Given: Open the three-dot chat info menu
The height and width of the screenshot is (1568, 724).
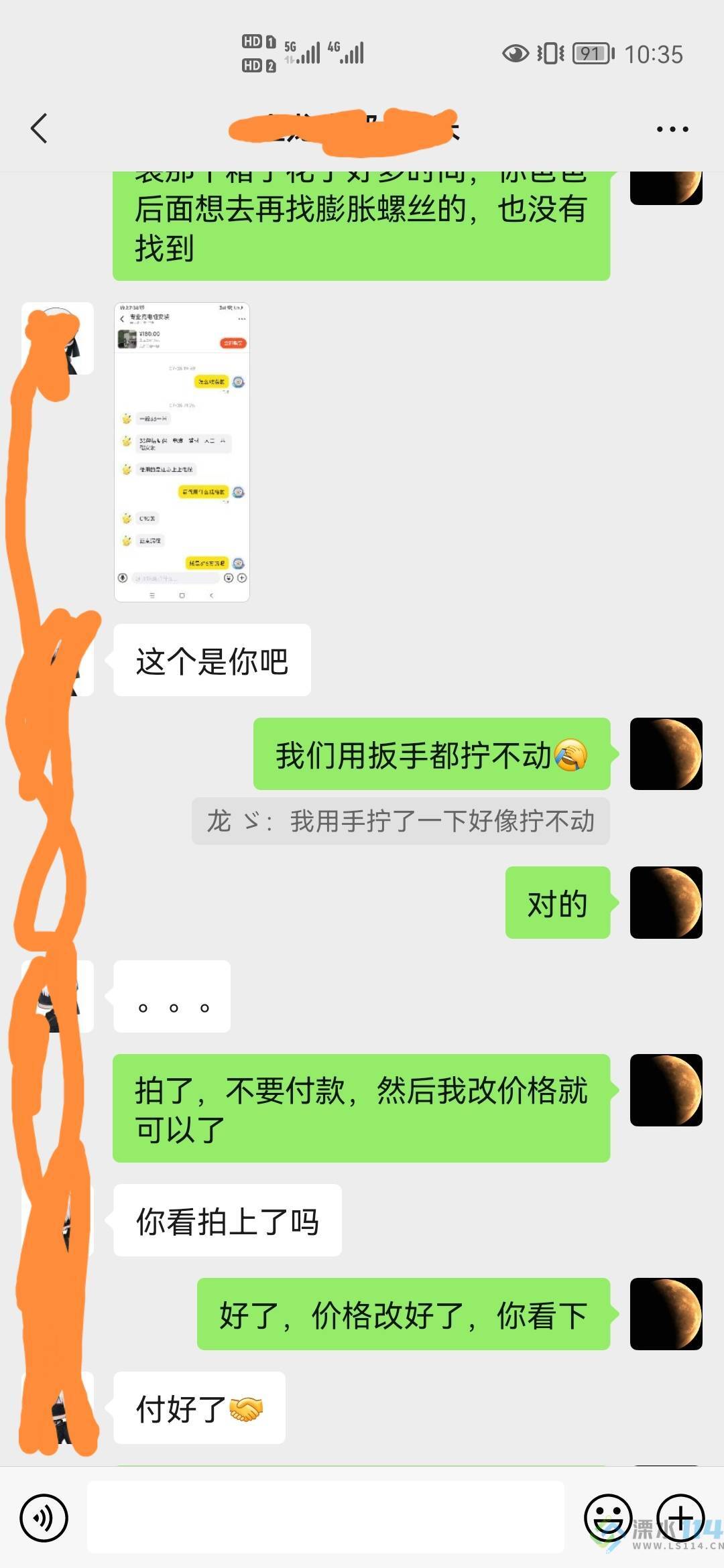Looking at the screenshot, I should [672, 129].
